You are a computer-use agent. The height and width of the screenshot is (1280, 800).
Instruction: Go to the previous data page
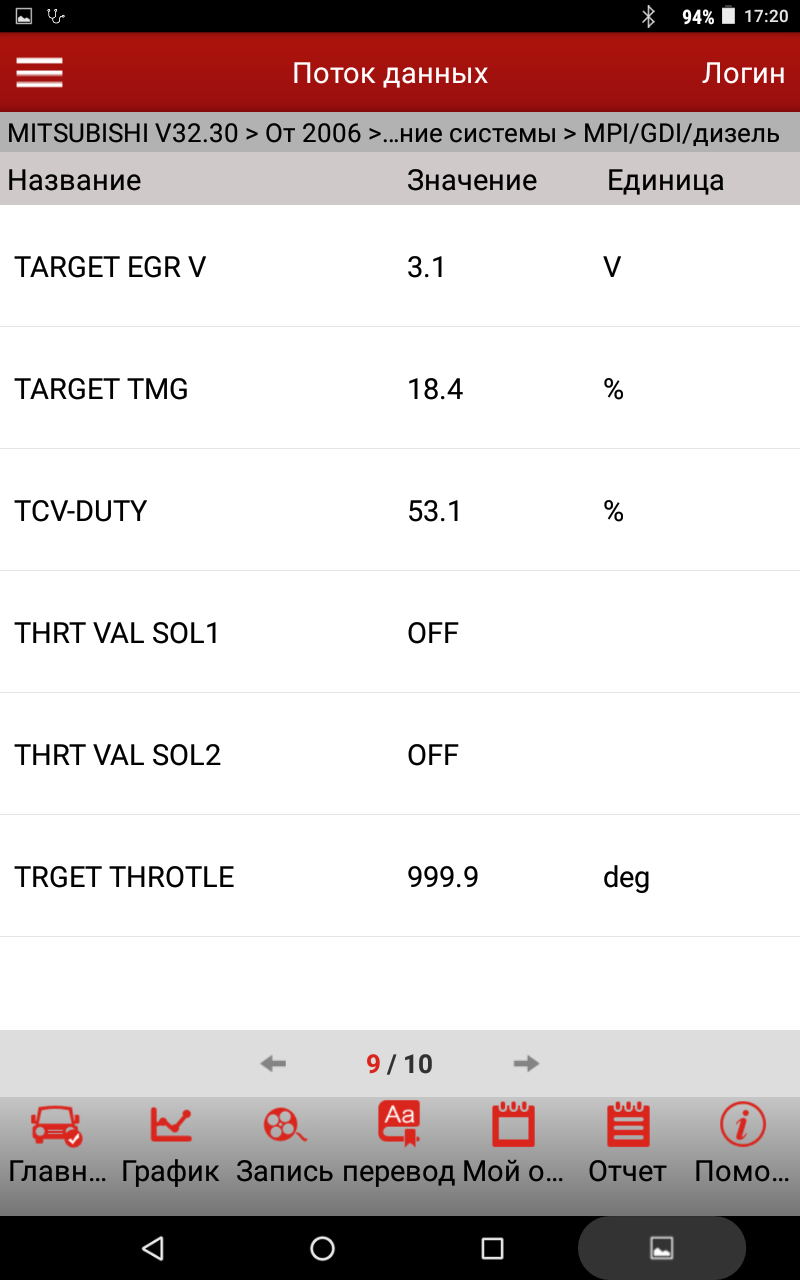pos(273,1063)
